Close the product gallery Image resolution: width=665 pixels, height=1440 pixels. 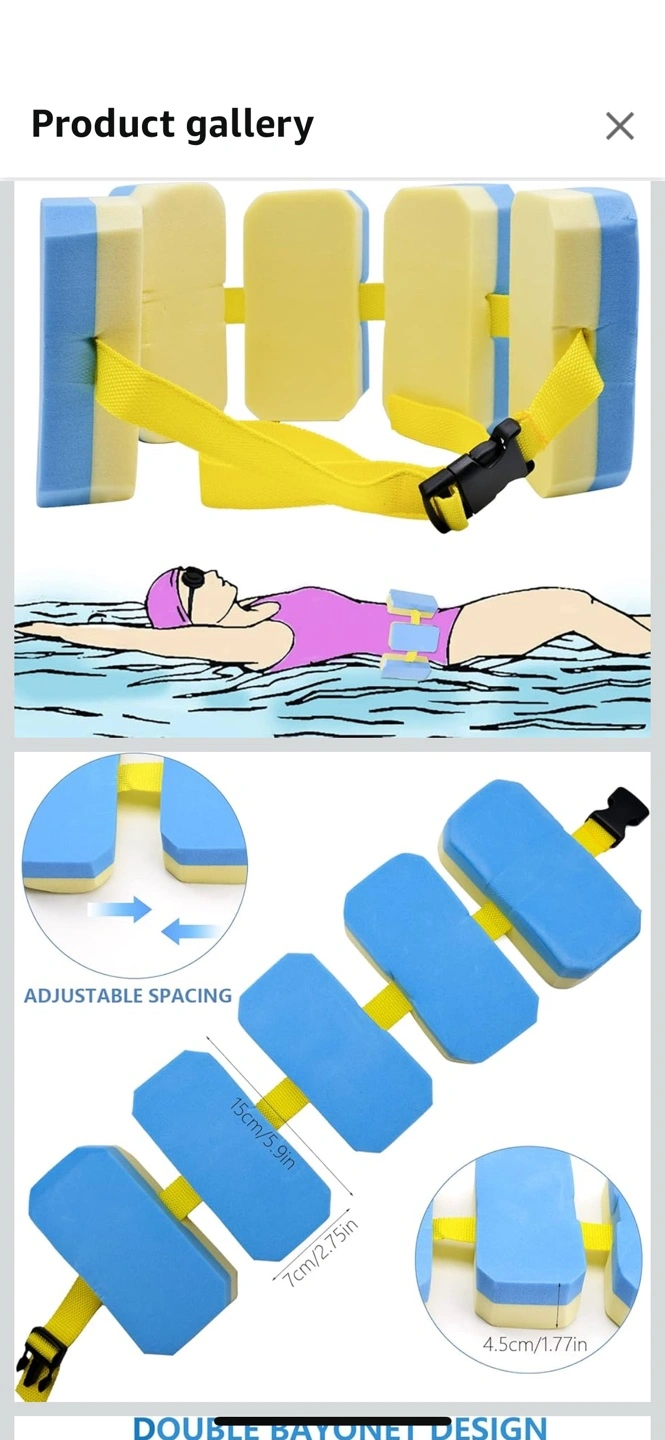click(x=620, y=126)
